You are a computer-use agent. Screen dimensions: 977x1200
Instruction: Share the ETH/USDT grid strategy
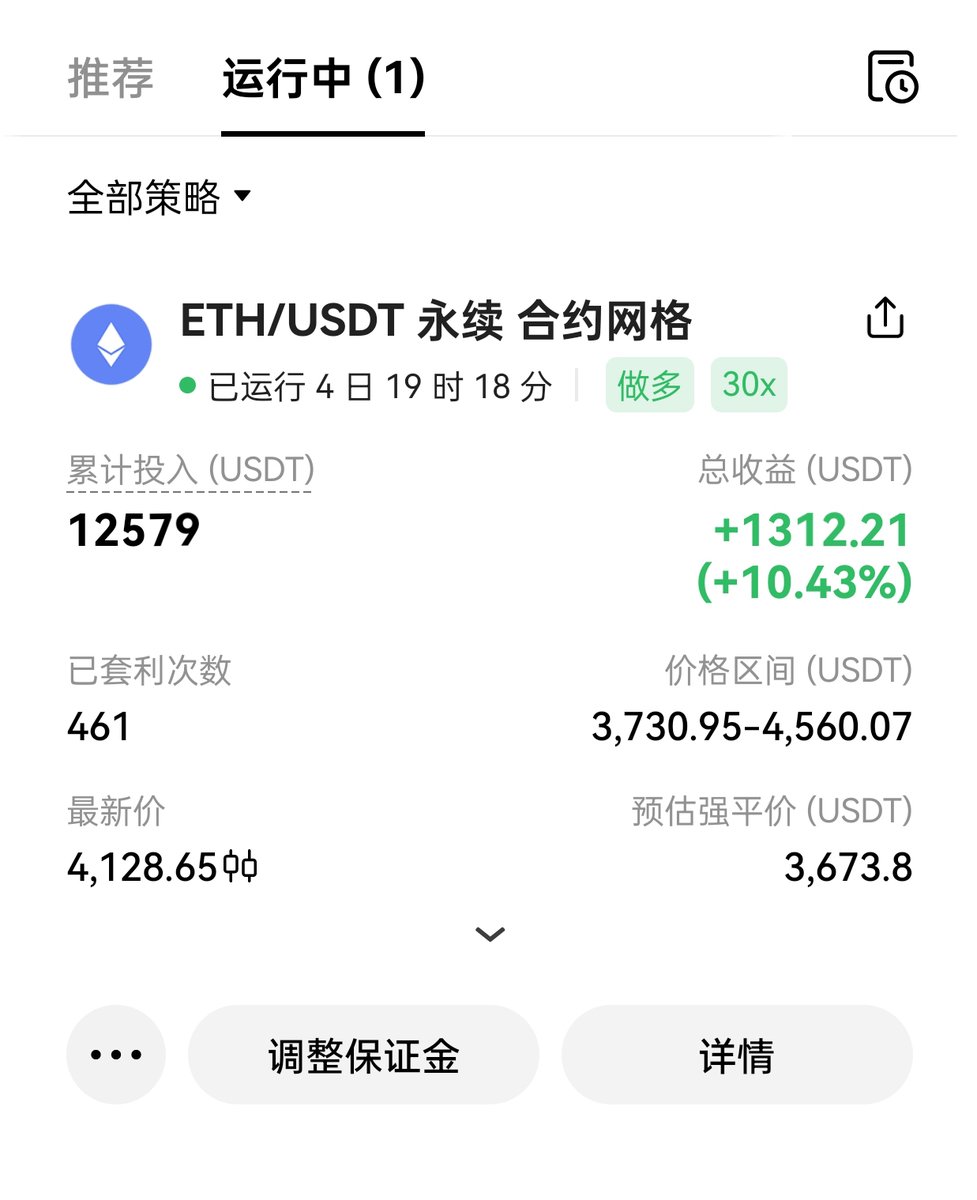tap(884, 320)
